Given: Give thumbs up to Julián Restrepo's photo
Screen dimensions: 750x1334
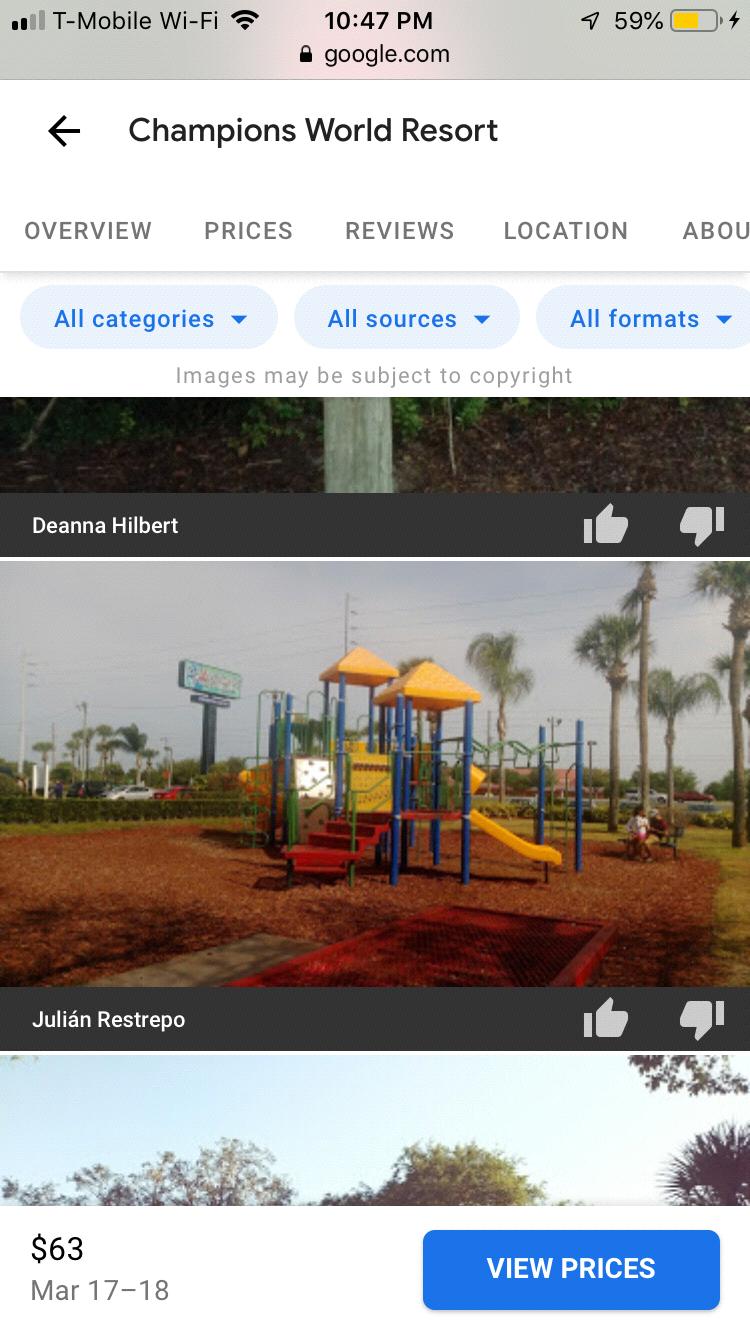Looking at the screenshot, I should click(x=605, y=1019).
